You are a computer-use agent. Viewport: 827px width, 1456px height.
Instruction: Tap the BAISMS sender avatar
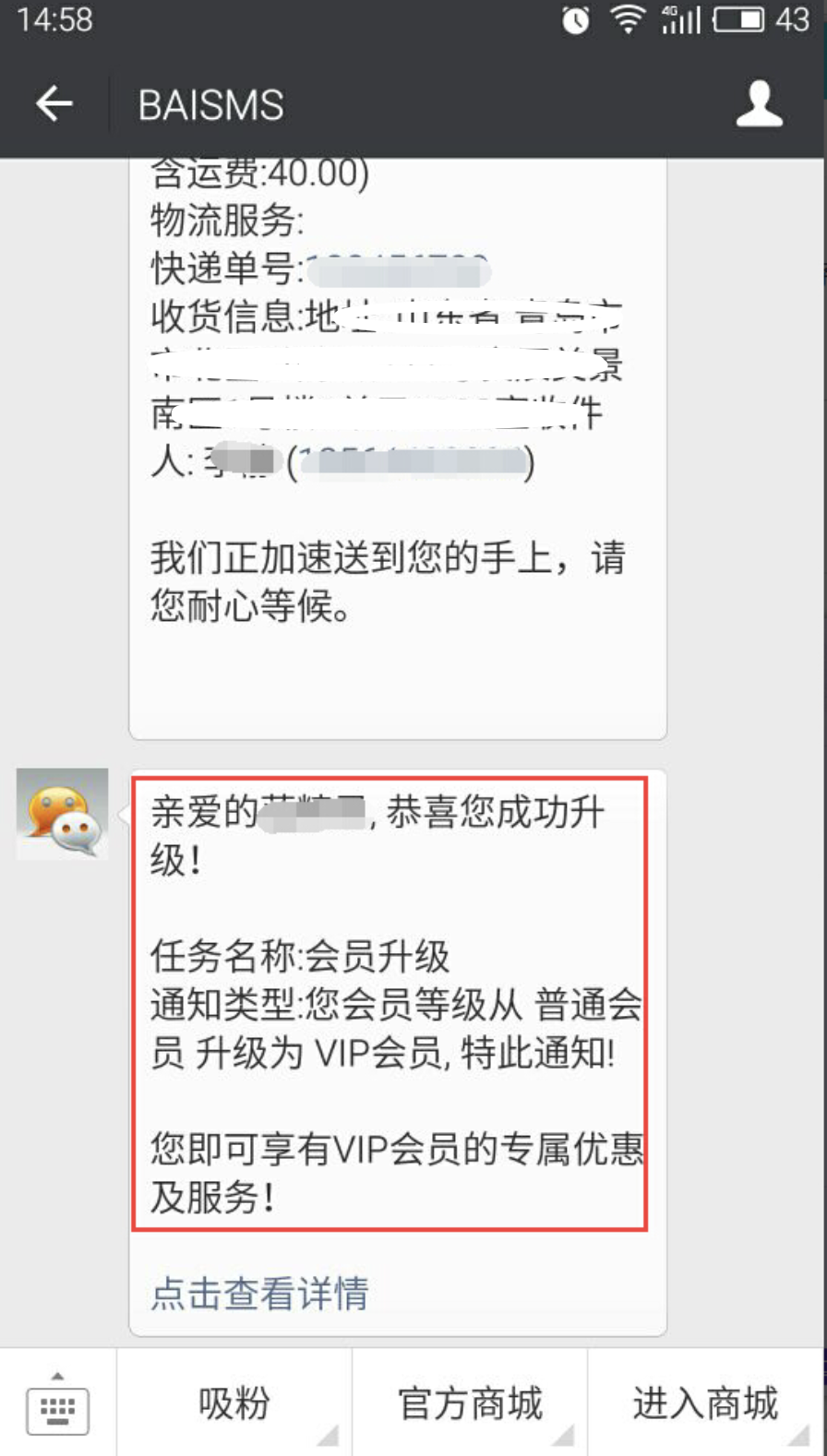(62, 814)
